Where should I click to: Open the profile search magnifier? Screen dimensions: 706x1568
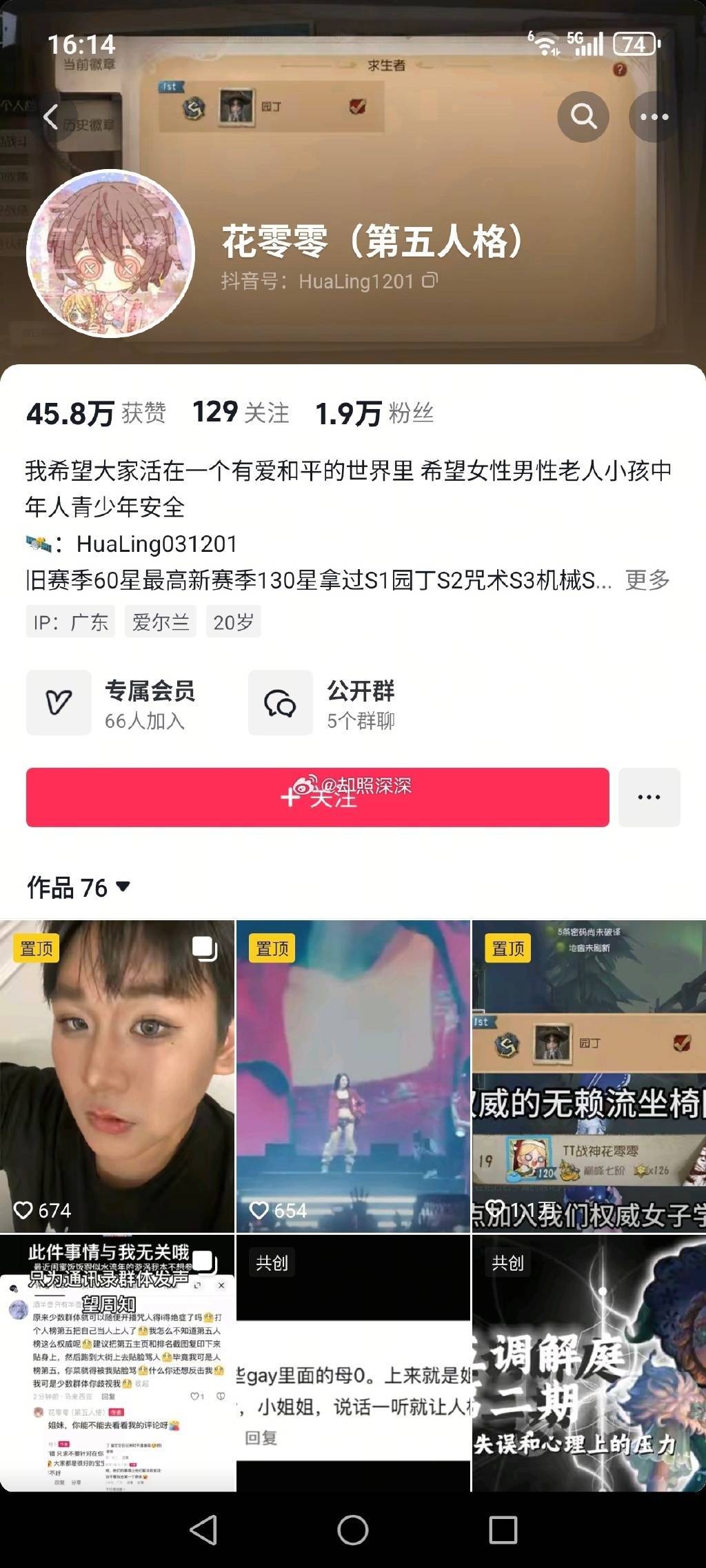583,117
